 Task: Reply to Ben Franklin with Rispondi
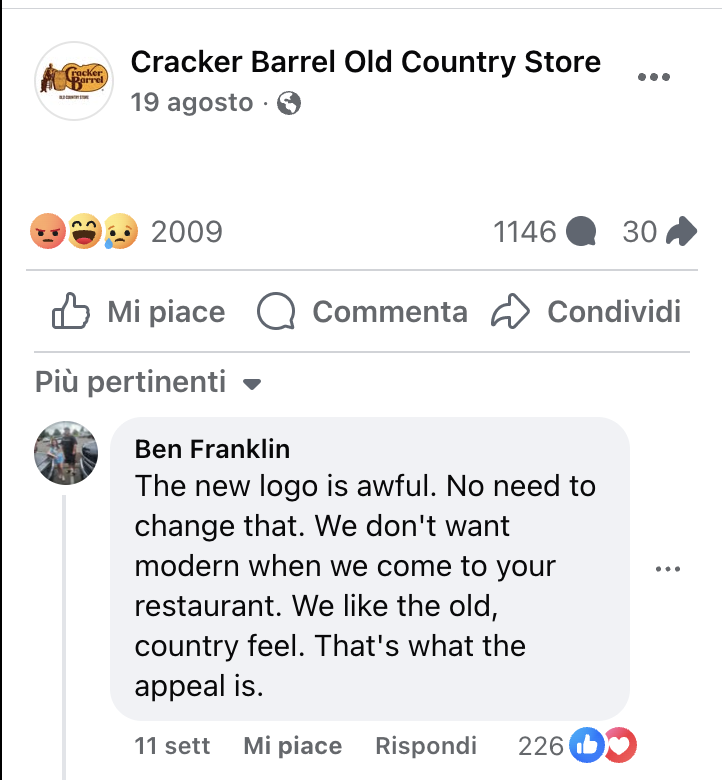pyautogui.click(x=425, y=746)
